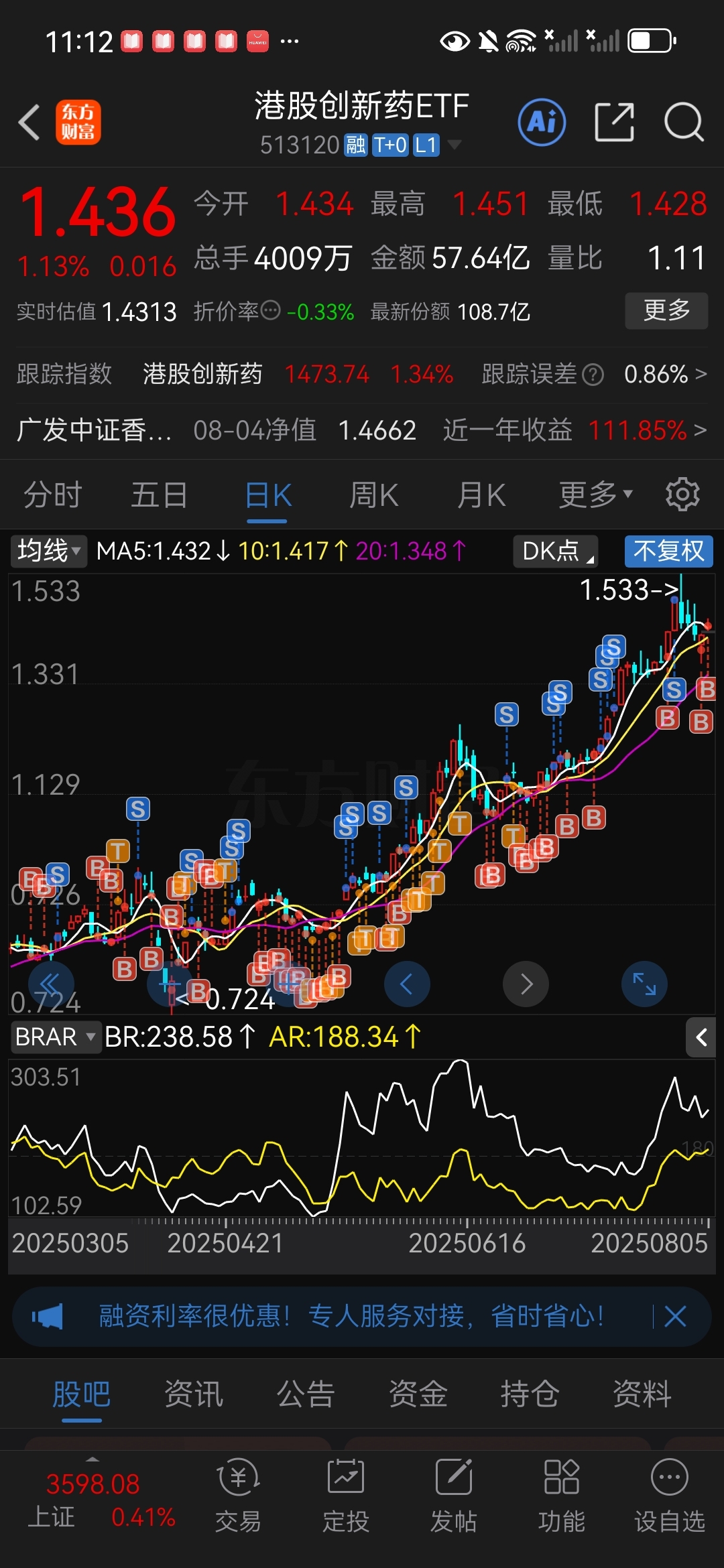Select the 月K chart tab
Image resolution: width=724 pixels, height=1568 pixels.
point(481,496)
